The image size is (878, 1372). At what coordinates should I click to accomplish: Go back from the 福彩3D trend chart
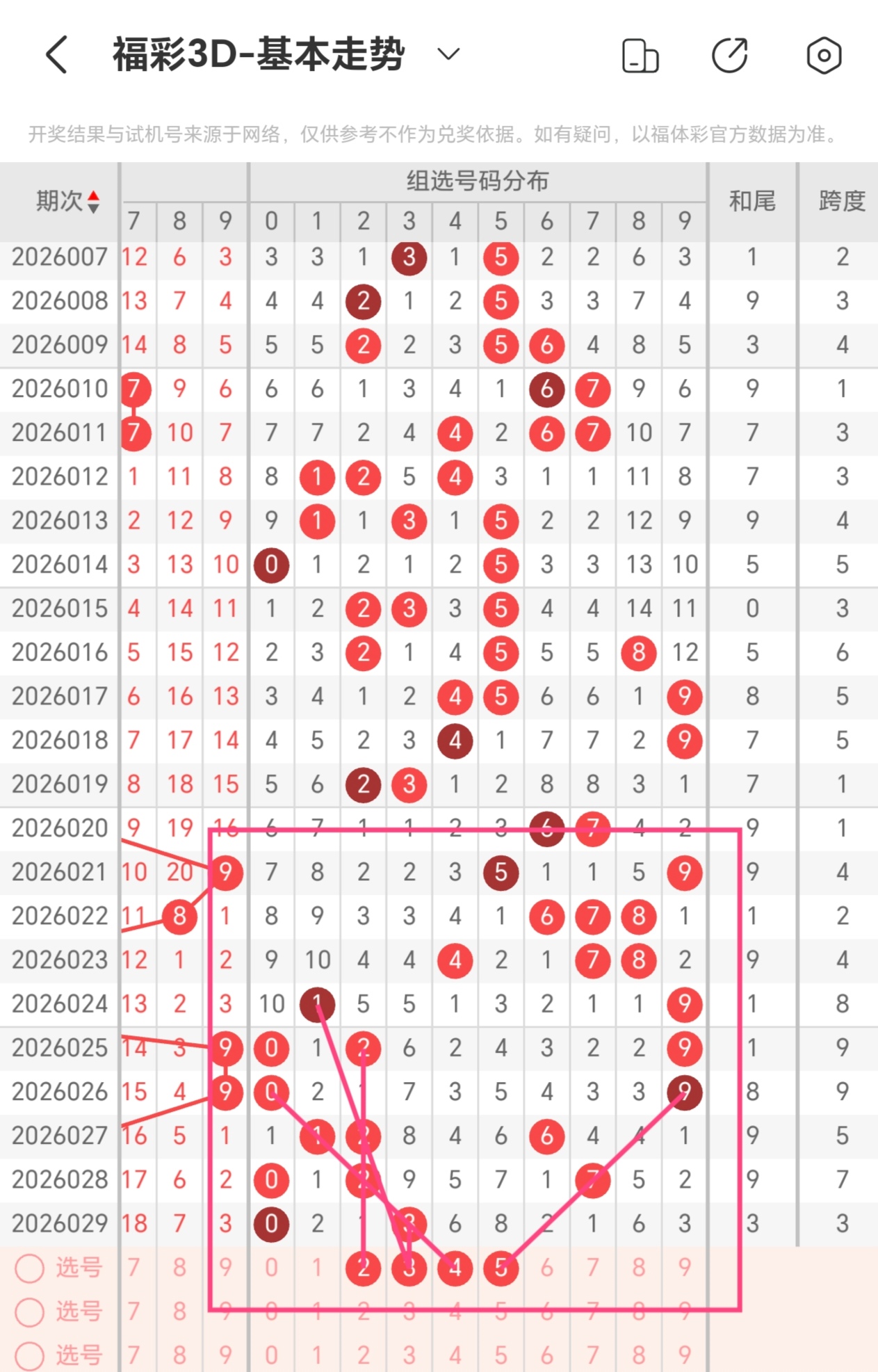(57, 55)
